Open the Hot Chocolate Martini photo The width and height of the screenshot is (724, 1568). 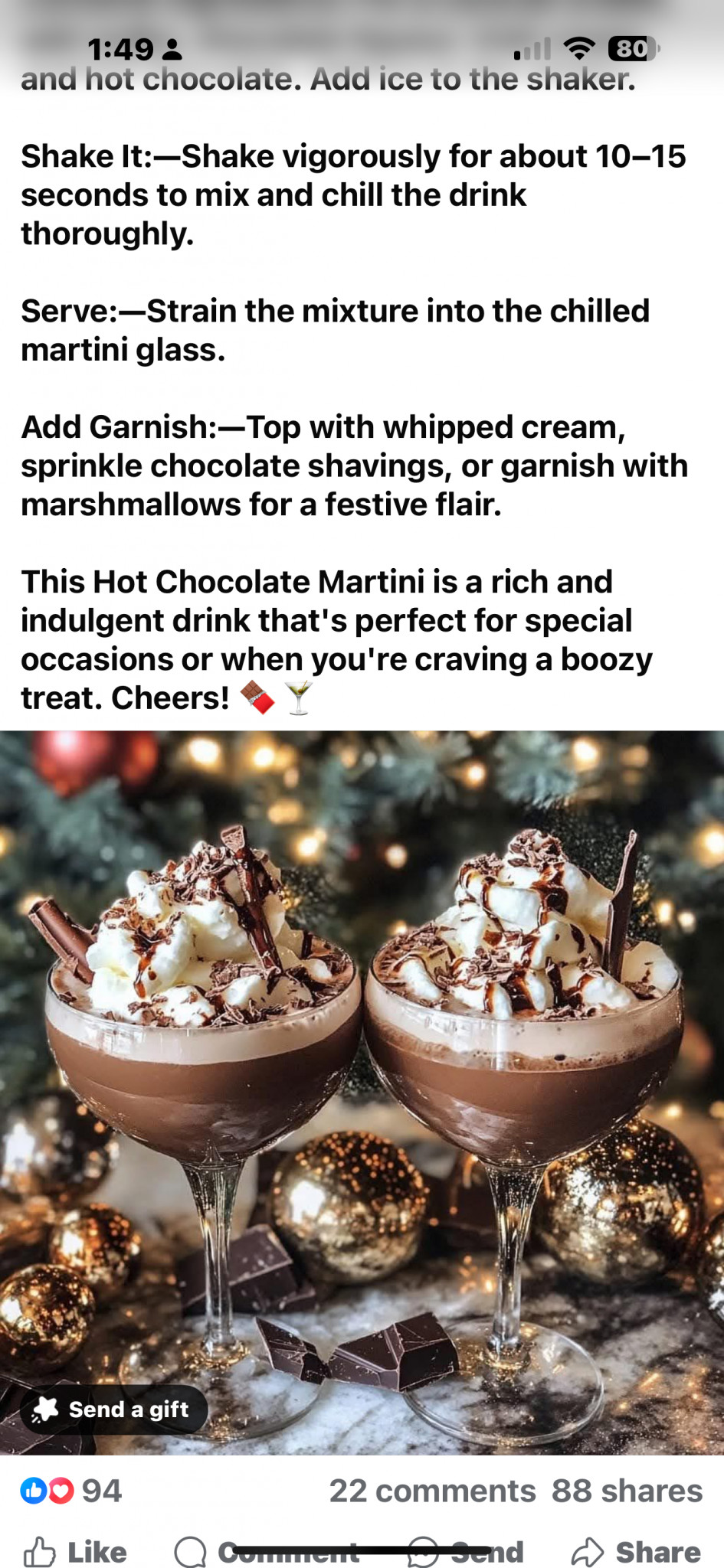362,1093
